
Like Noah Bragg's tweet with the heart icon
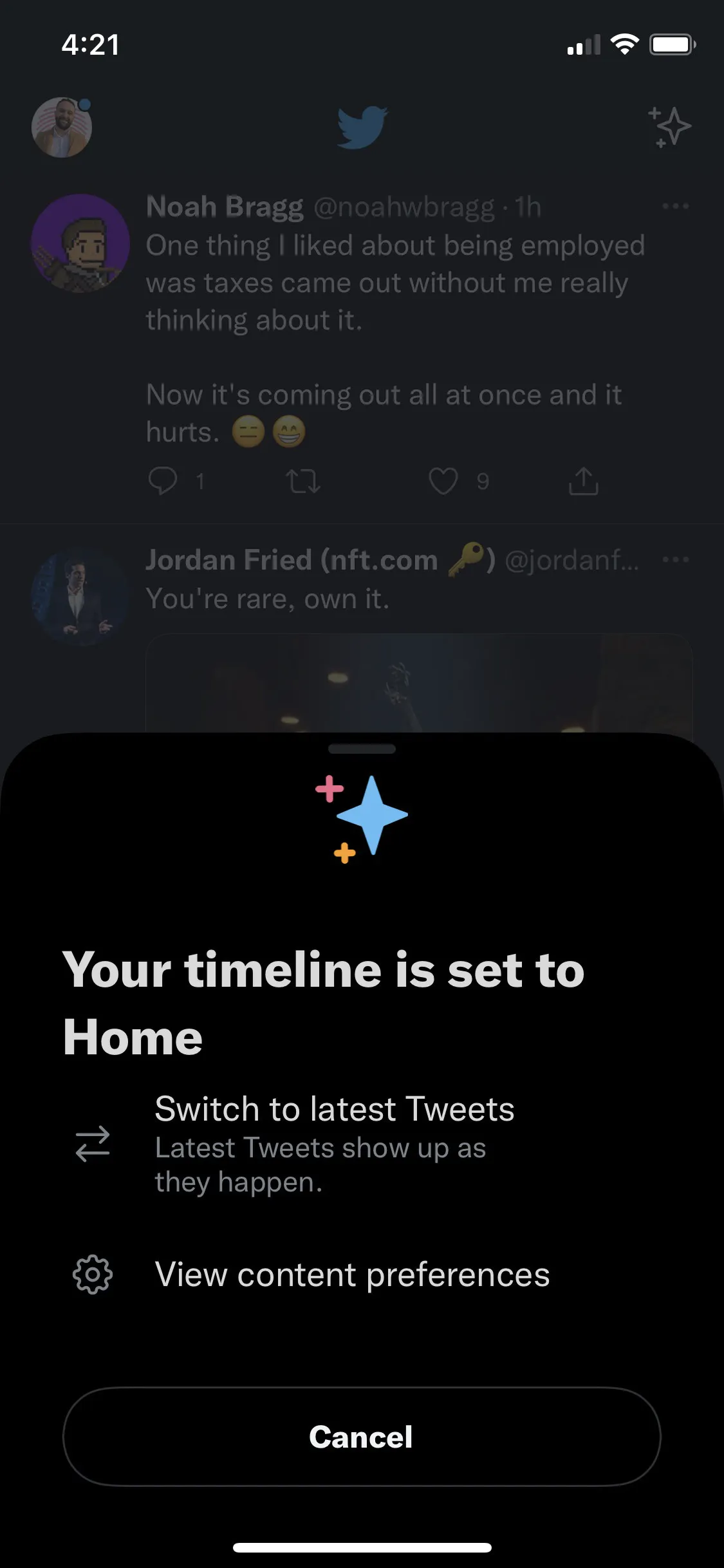pyautogui.click(x=443, y=480)
